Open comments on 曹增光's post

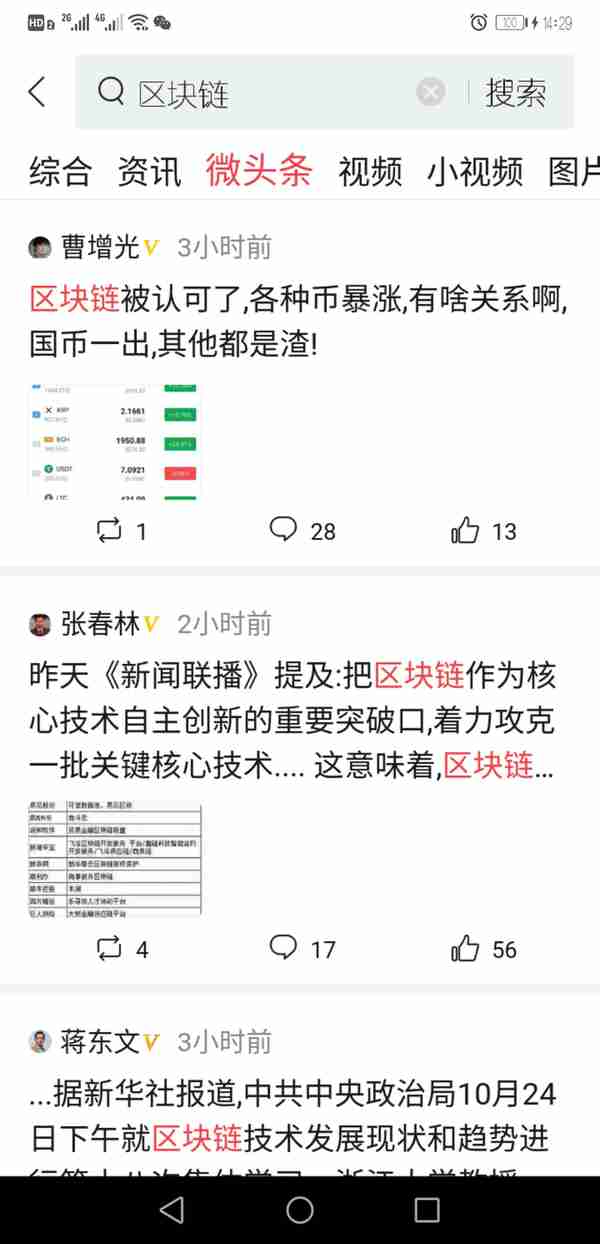302,531
